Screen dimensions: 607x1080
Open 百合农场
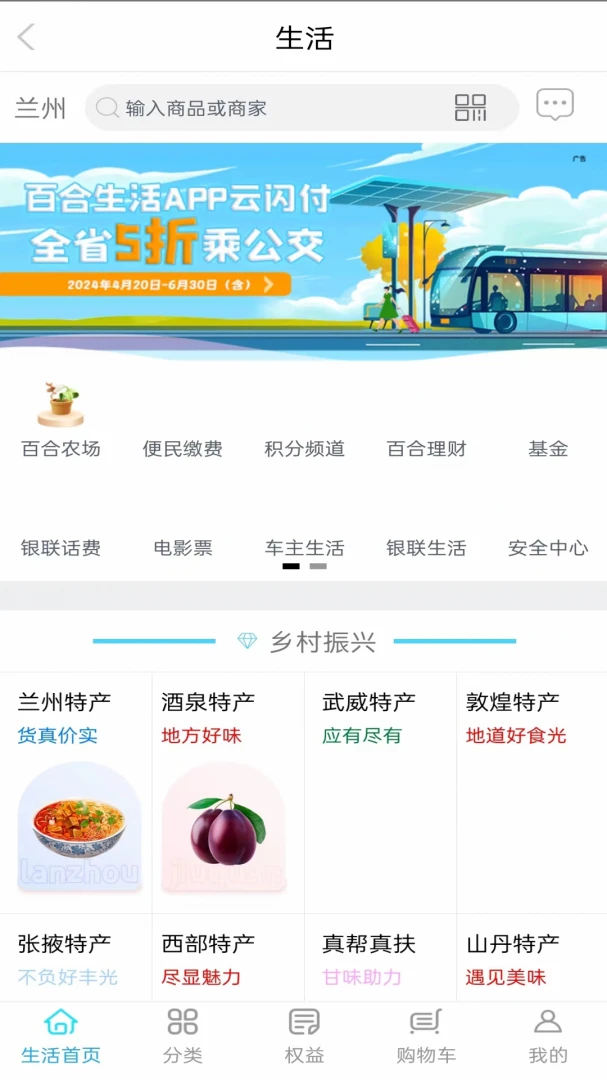61,420
